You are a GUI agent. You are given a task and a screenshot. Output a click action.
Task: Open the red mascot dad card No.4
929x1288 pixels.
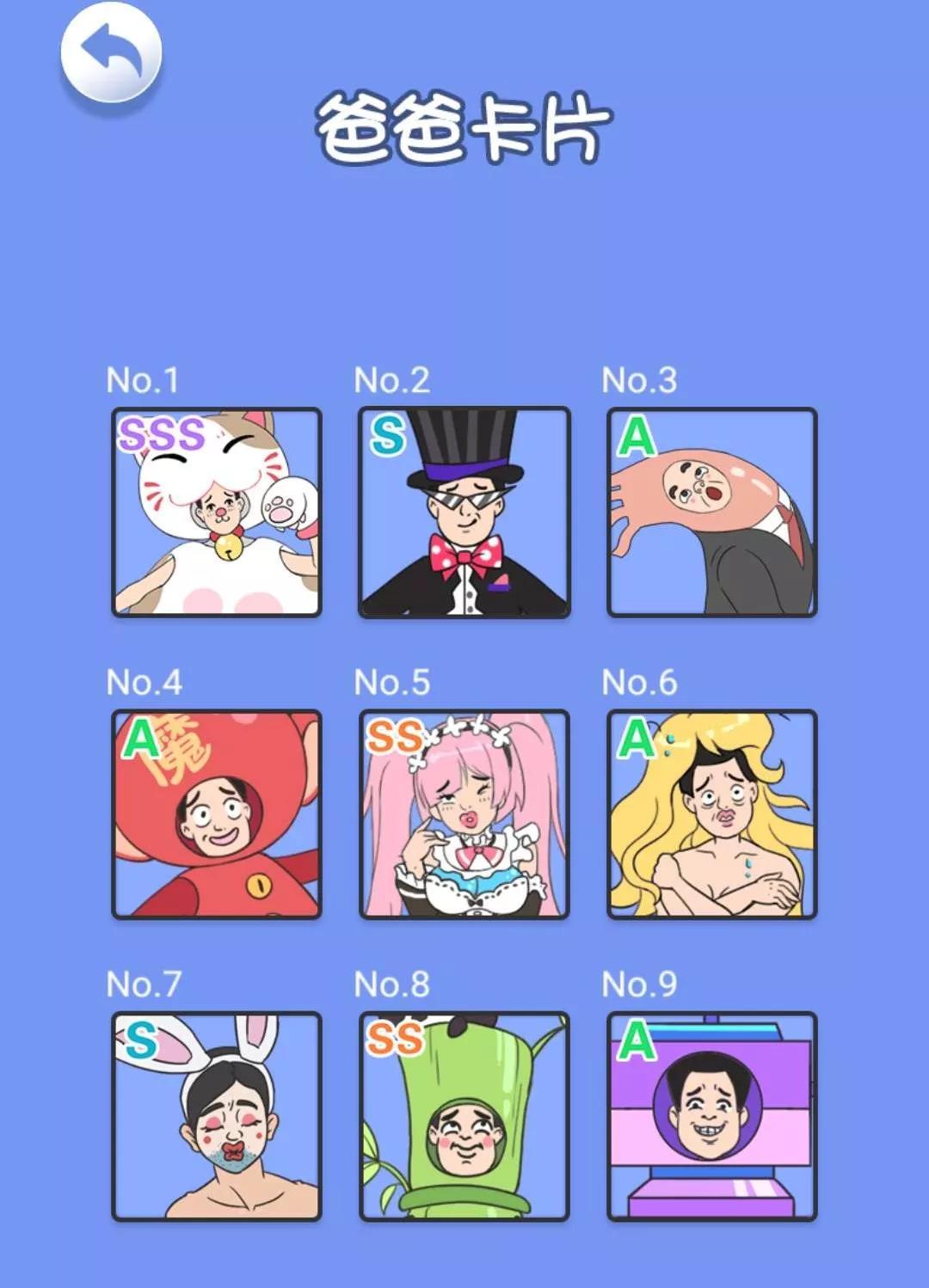click(217, 813)
